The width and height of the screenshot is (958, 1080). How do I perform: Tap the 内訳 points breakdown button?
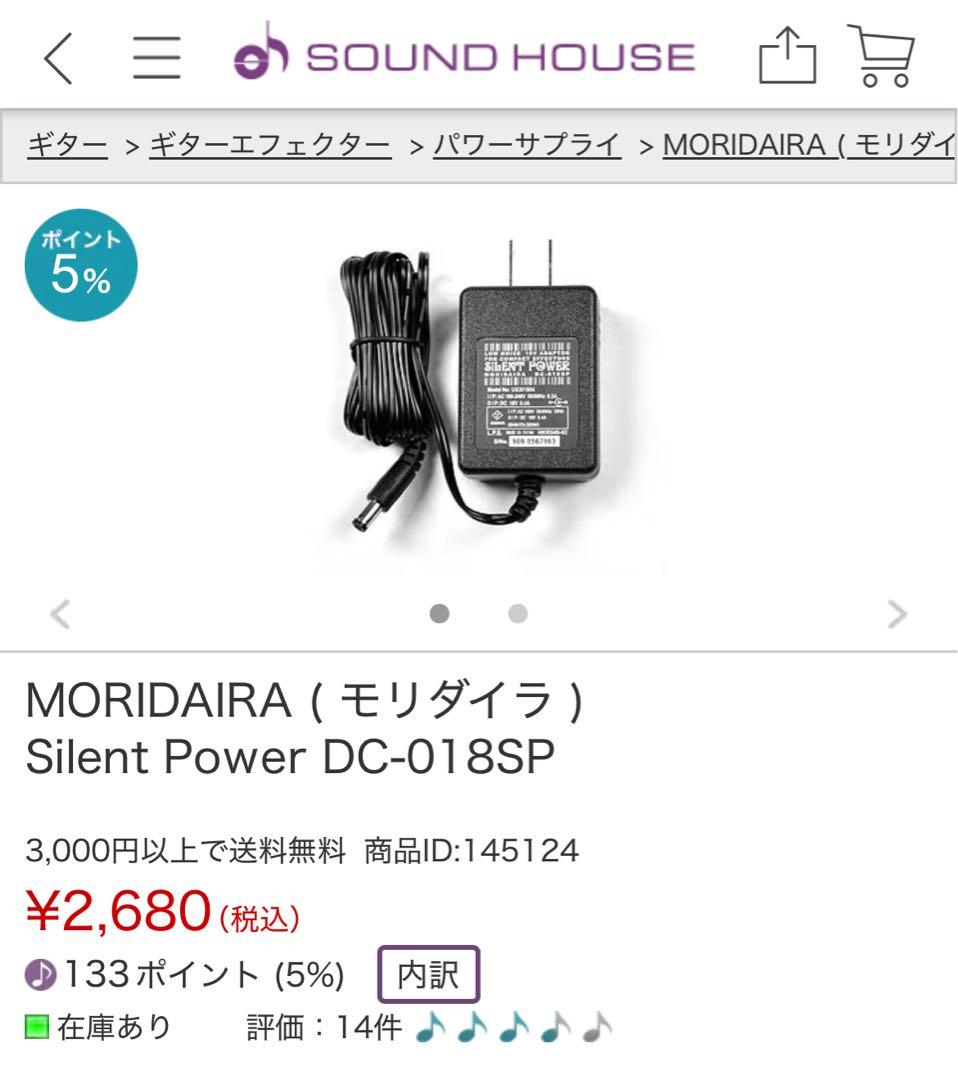point(429,975)
